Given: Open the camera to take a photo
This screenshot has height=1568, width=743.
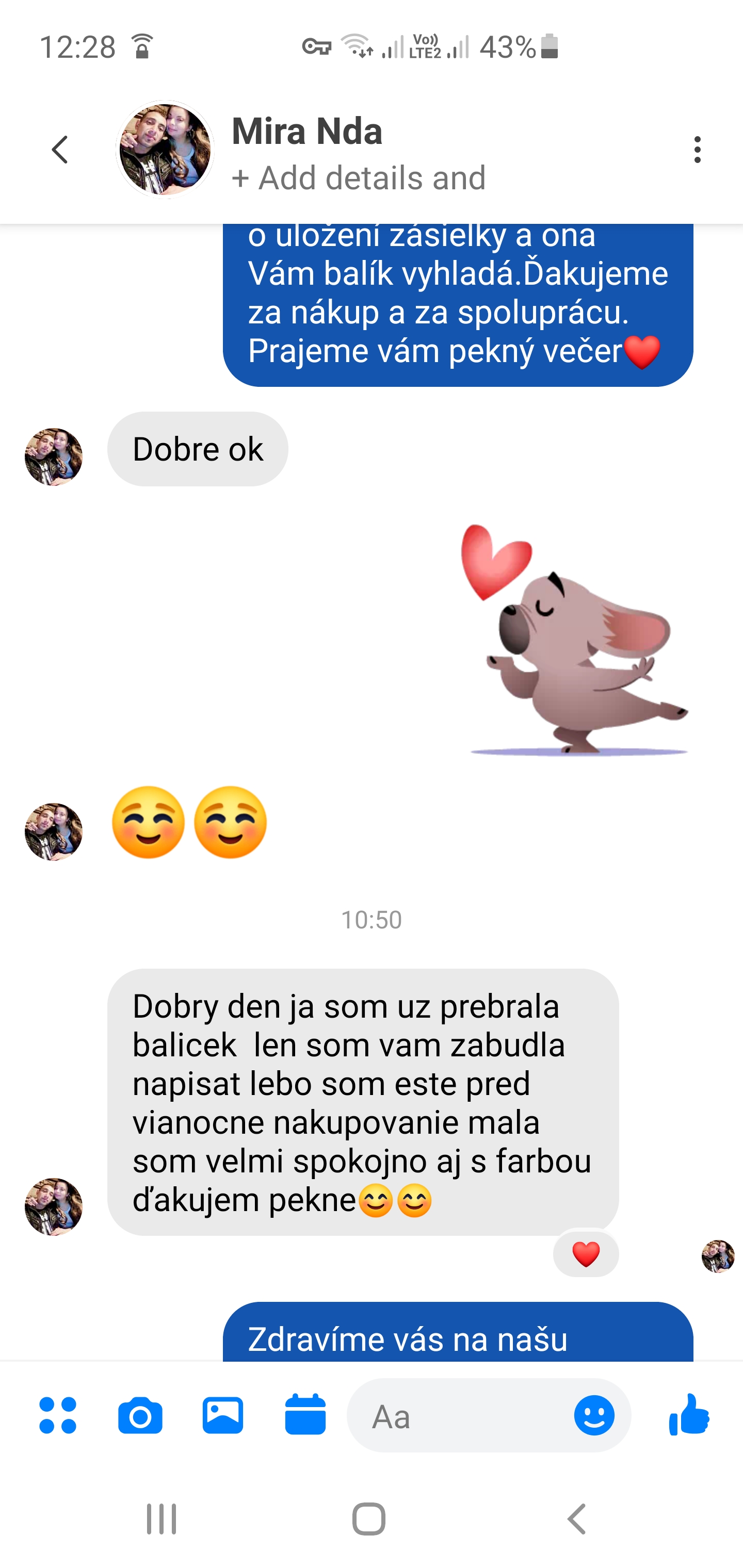Looking at the screenshot, I should tap(140, 1415).
